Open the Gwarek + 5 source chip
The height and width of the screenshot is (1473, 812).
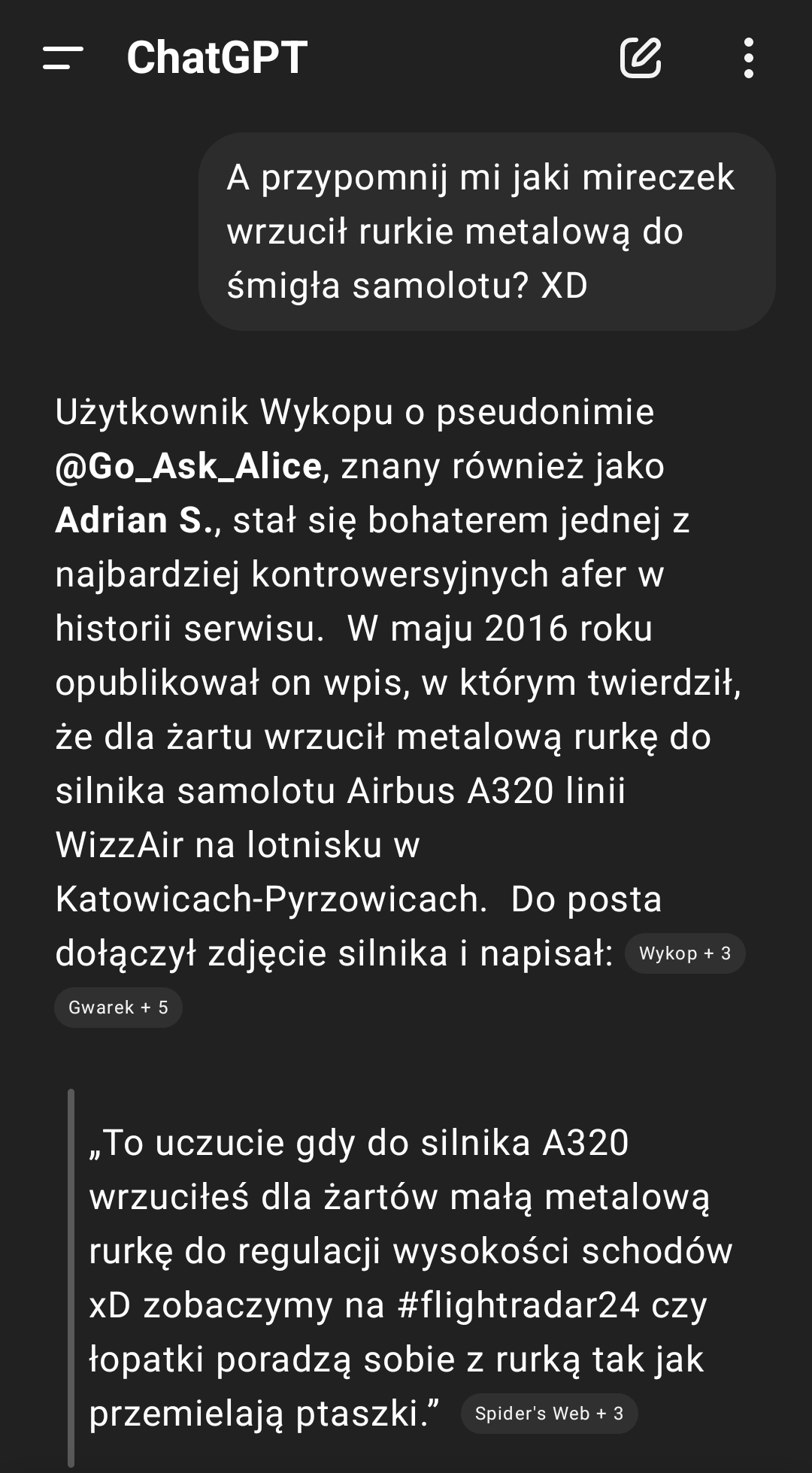(118, 1008)
